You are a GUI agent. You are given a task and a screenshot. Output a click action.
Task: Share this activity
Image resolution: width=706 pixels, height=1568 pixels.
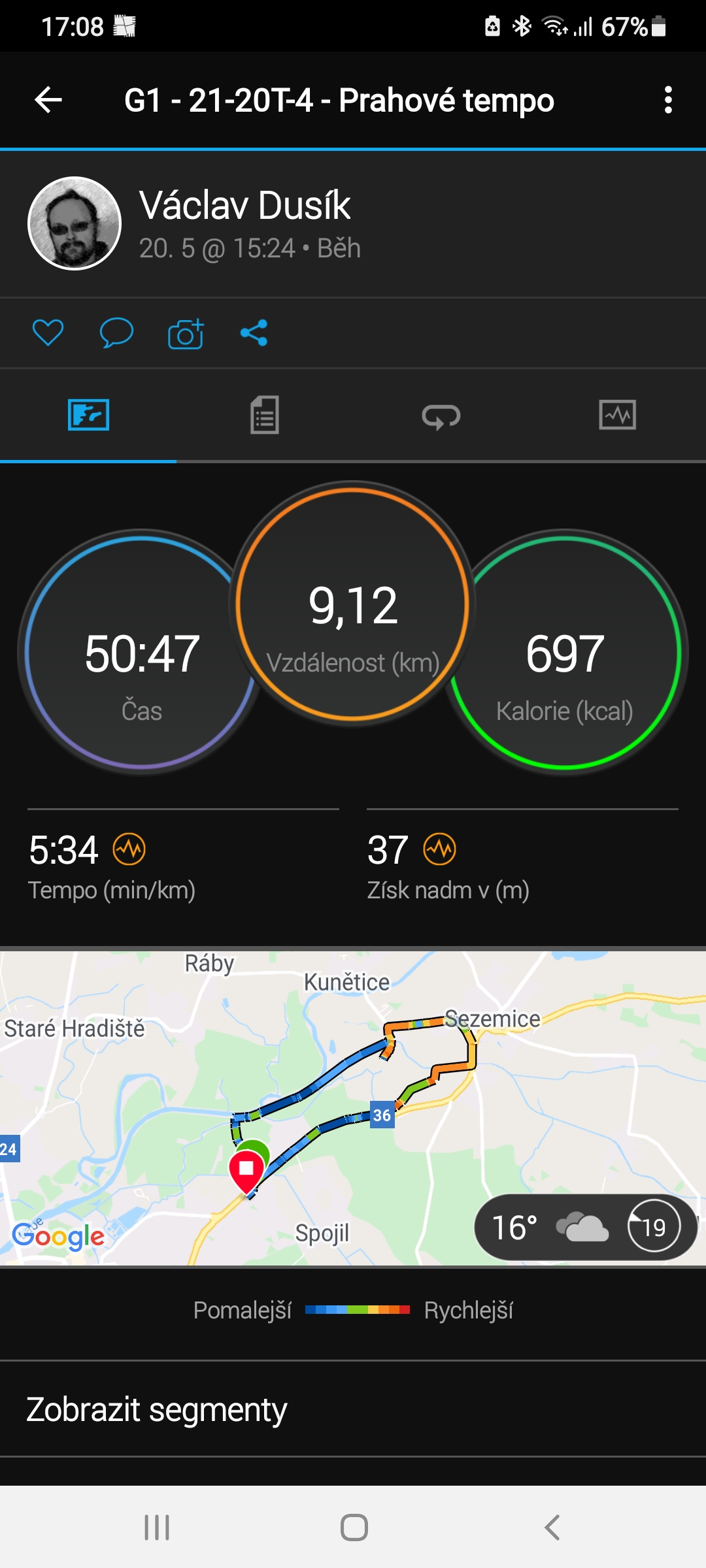(x=254, y=333)
